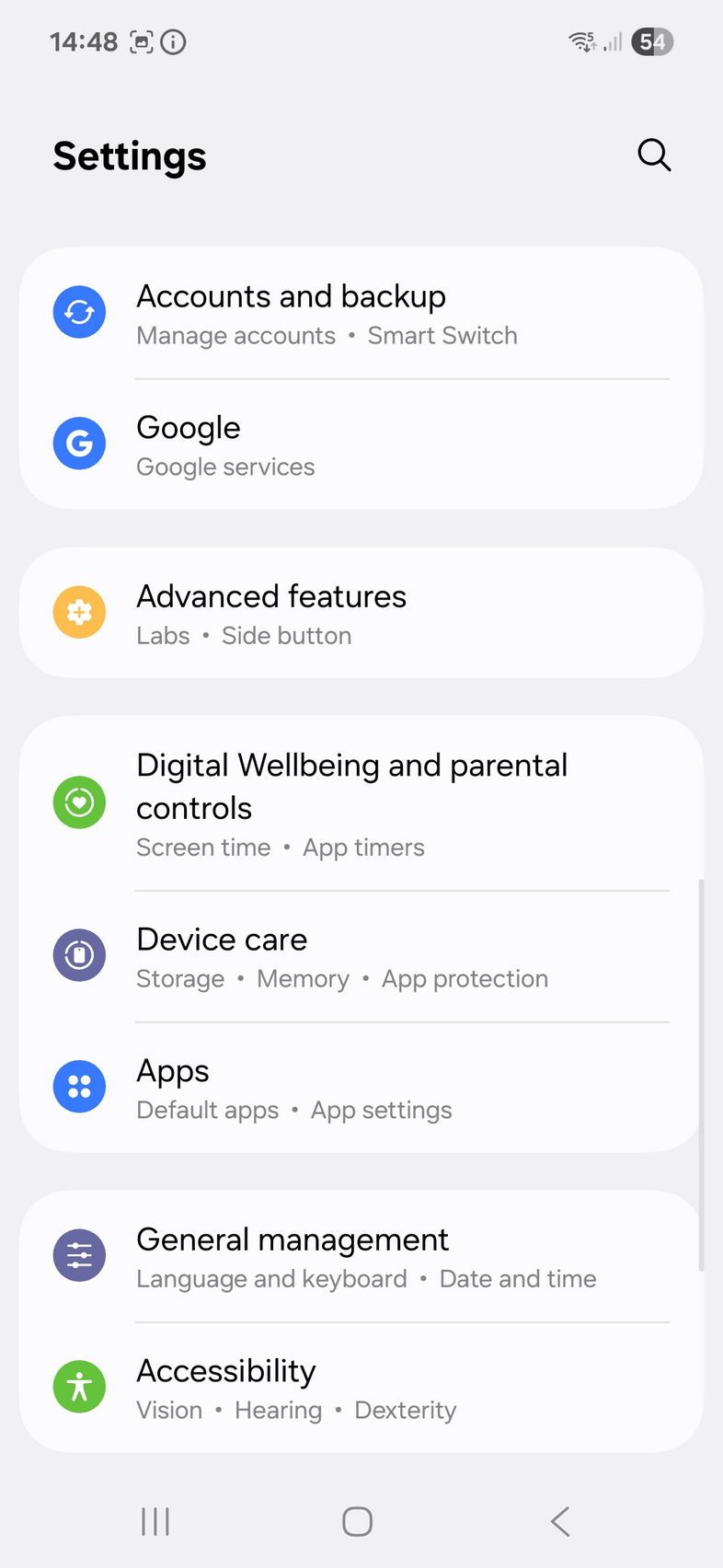Tap the system back button
The height and width of the screenshot is (1568, 723).
tap(560, 1521)
